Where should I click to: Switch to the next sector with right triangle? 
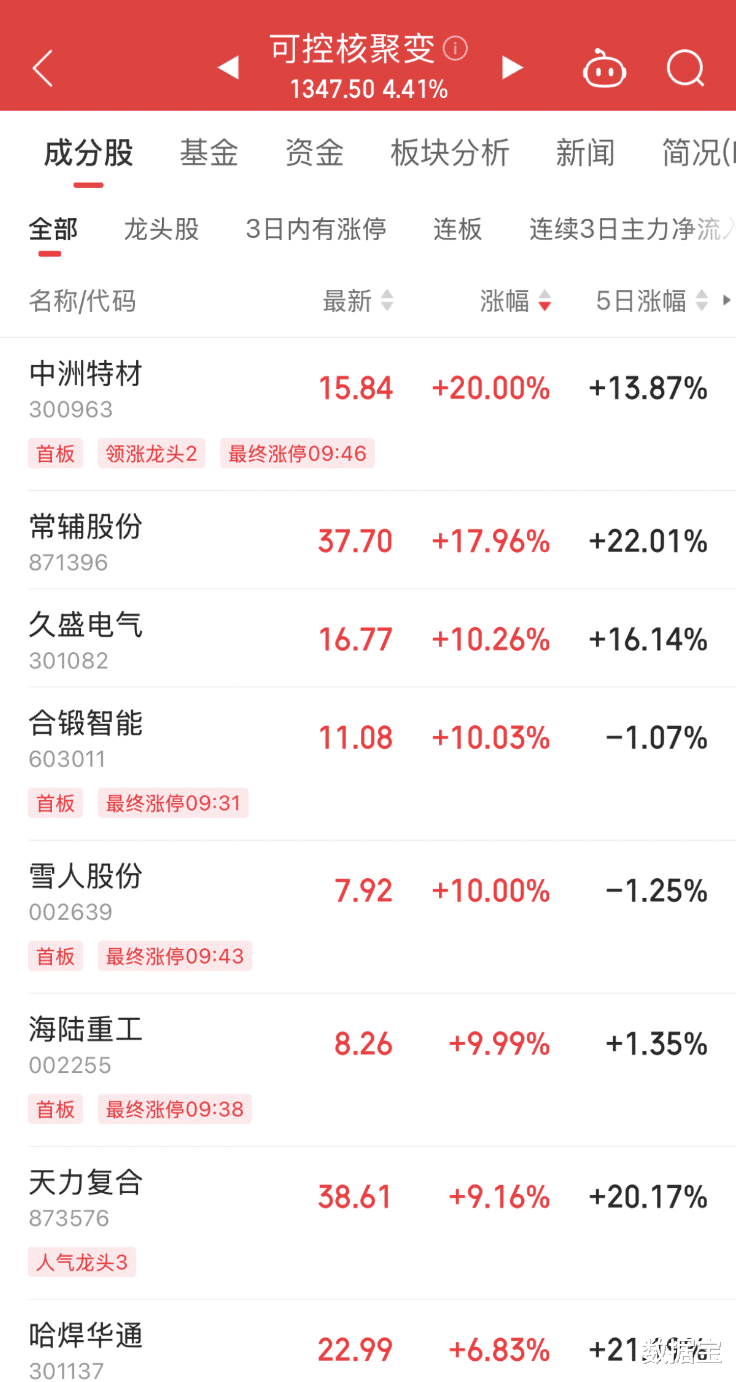(512, 68)
